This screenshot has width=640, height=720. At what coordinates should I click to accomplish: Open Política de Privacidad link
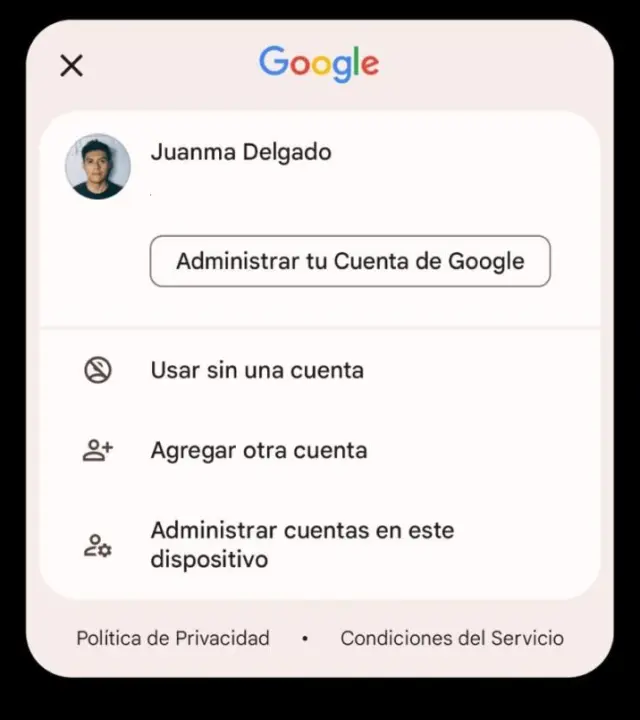(173, 638)
